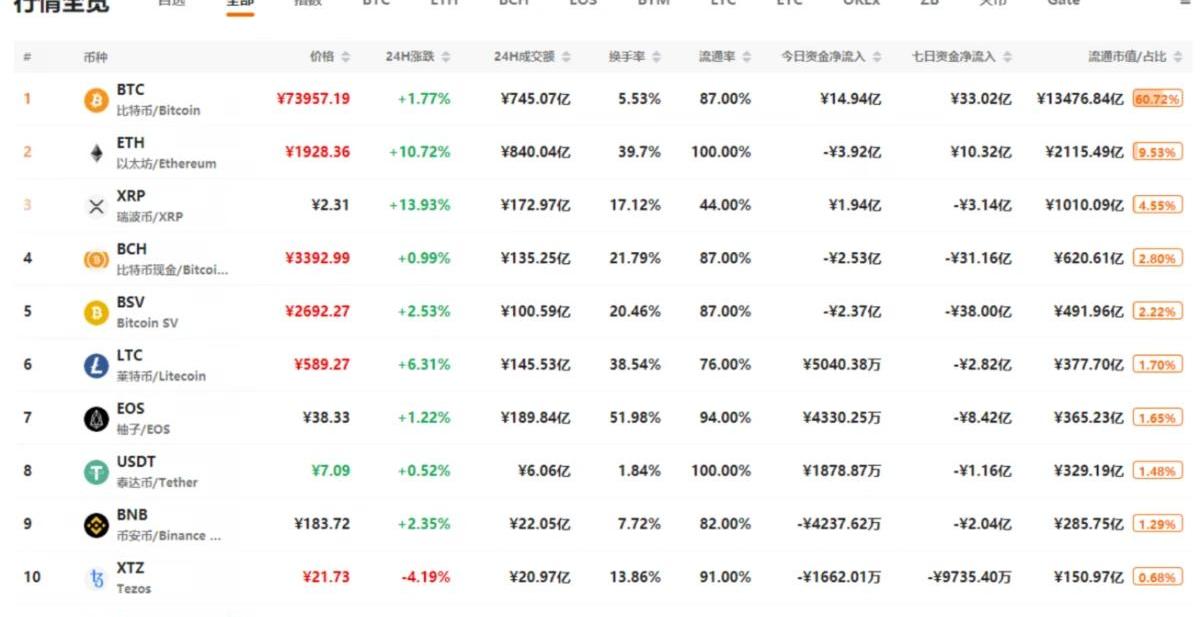The image size is (1200, 617).
Task: Open the ETH Ethereum row
Action: tap(130, 152)
